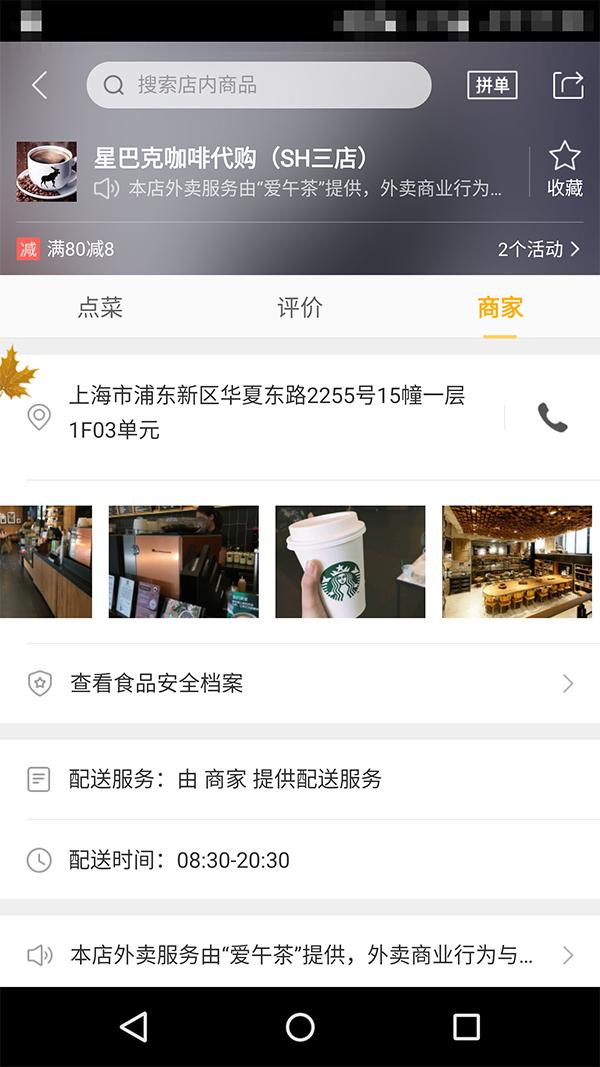Tap the system home button
Screen dimensions: 600x1067
point(300,1026)
